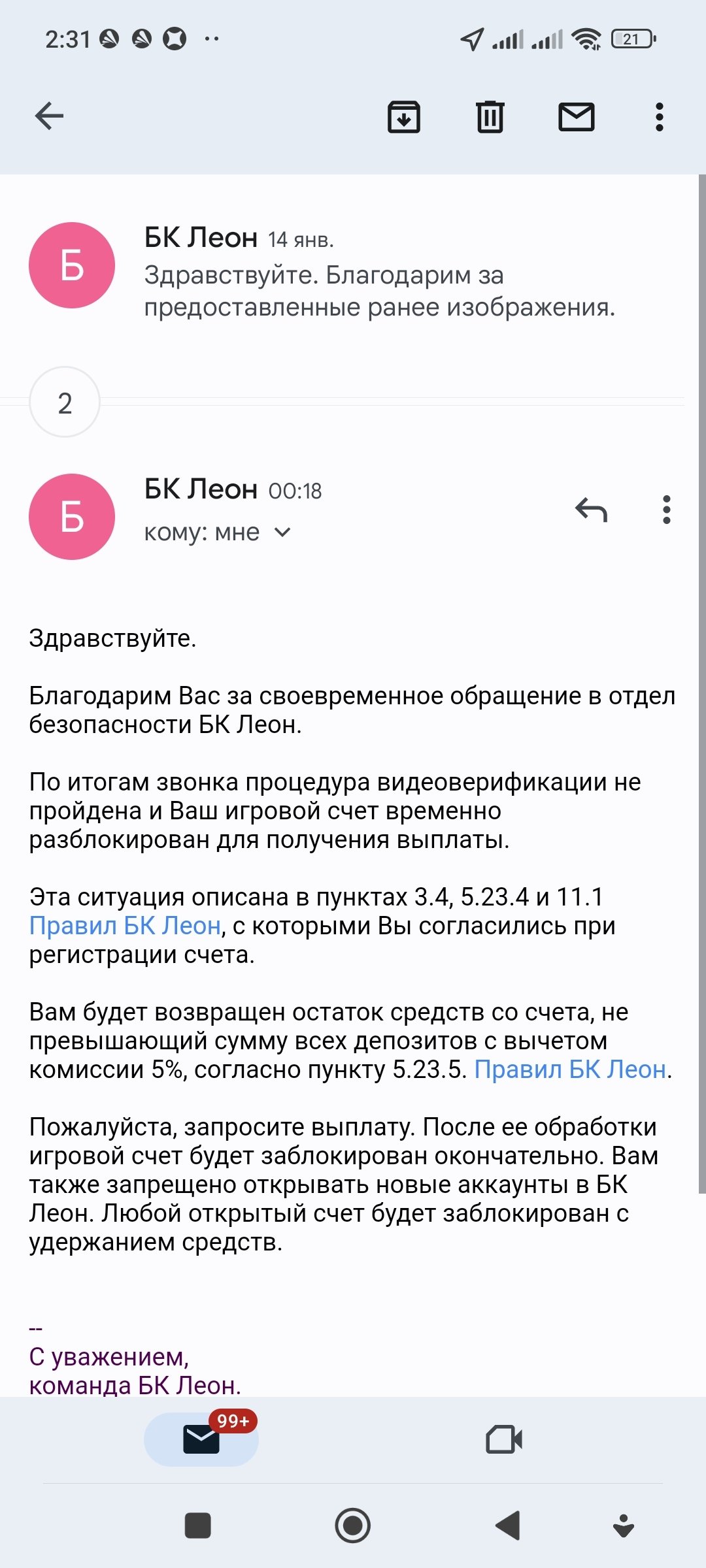Mark the conversation as unread
Viewport: 706px width, 1568px height.
[x=576, y=117]
